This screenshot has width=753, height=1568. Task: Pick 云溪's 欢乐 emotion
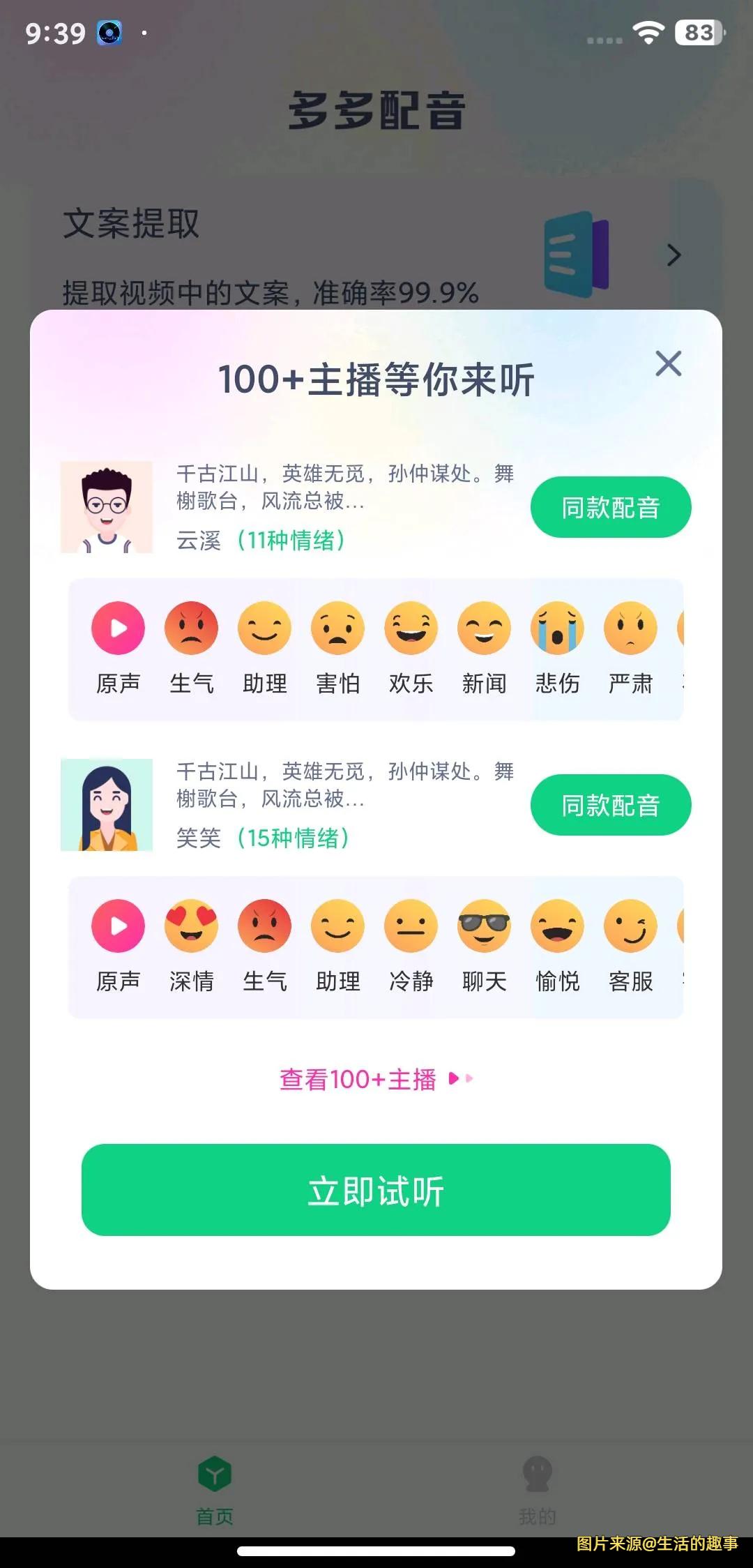point(411,628)
